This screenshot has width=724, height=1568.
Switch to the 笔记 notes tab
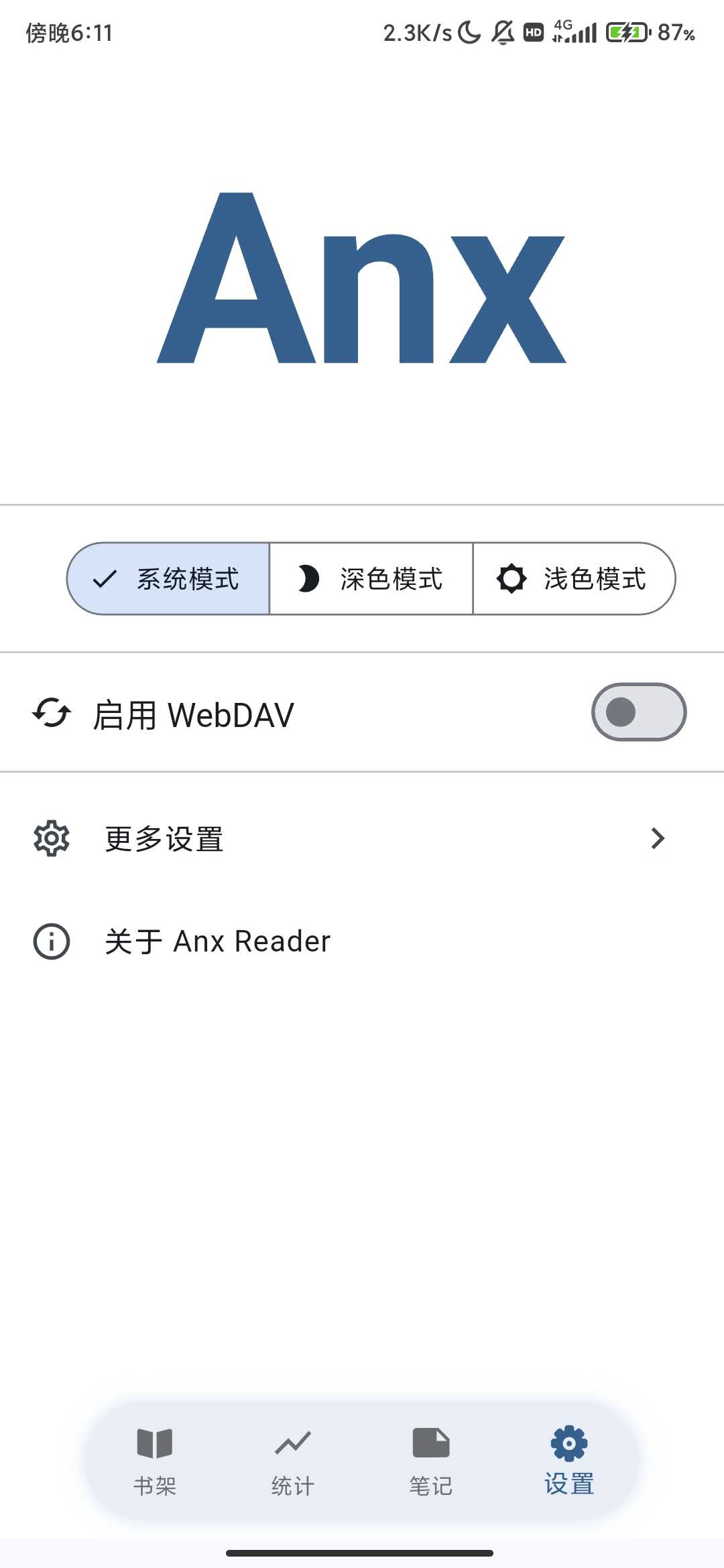point(431,1461)
